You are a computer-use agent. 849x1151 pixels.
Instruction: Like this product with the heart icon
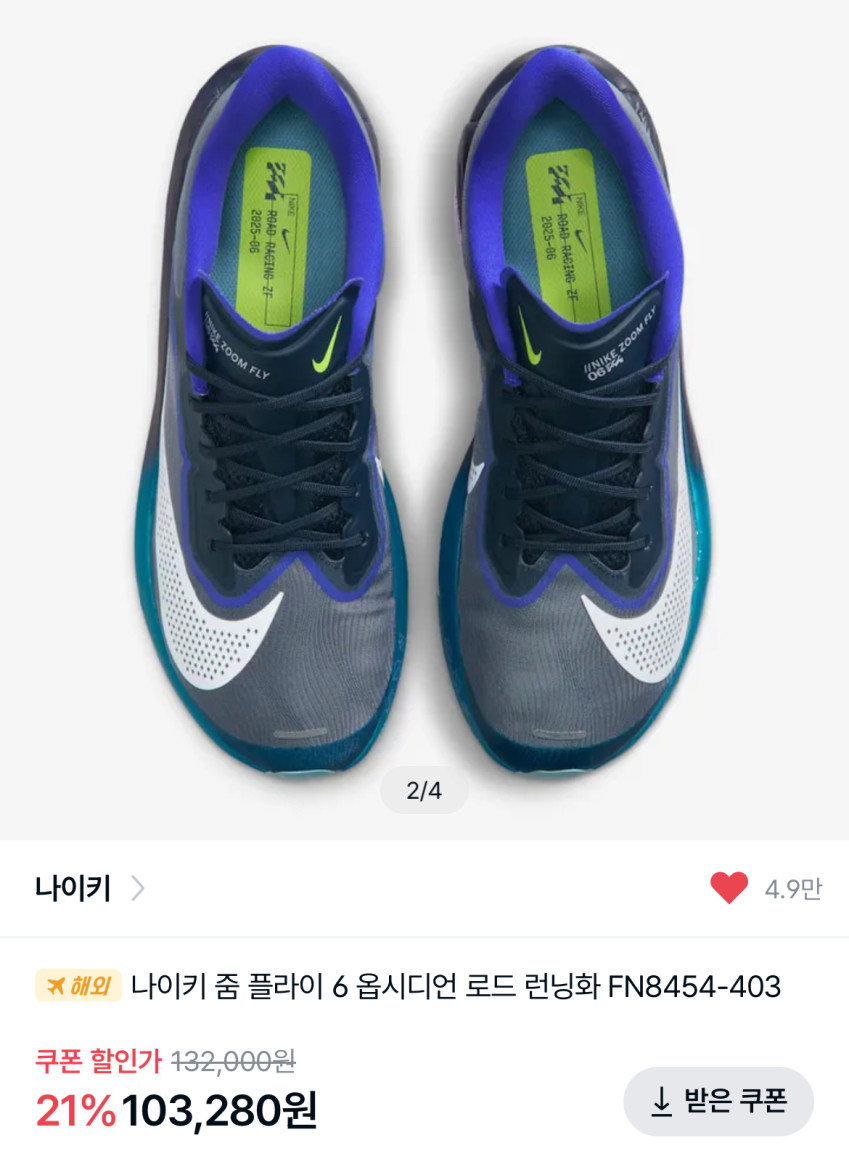click(728, 888)
